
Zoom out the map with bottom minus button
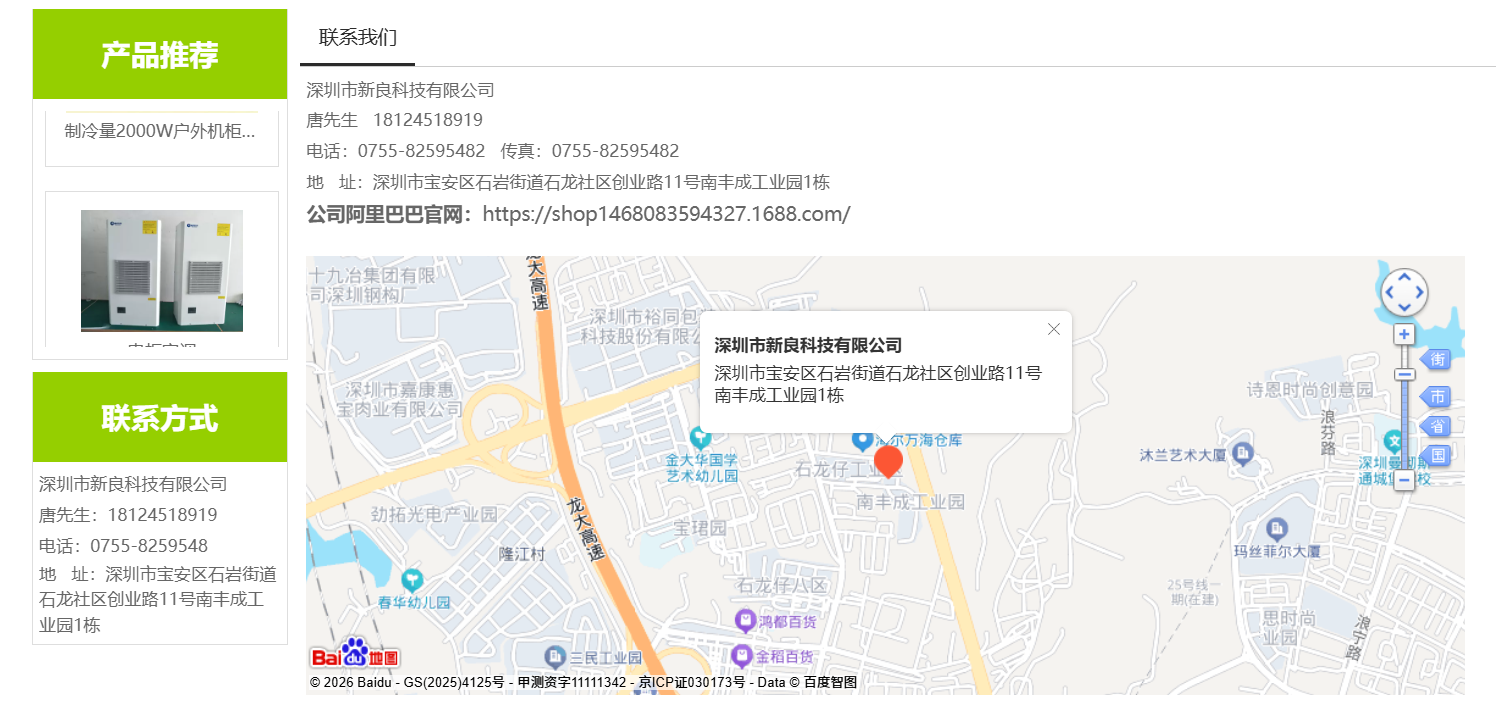pyautogui.click(x=1404, y=480)
